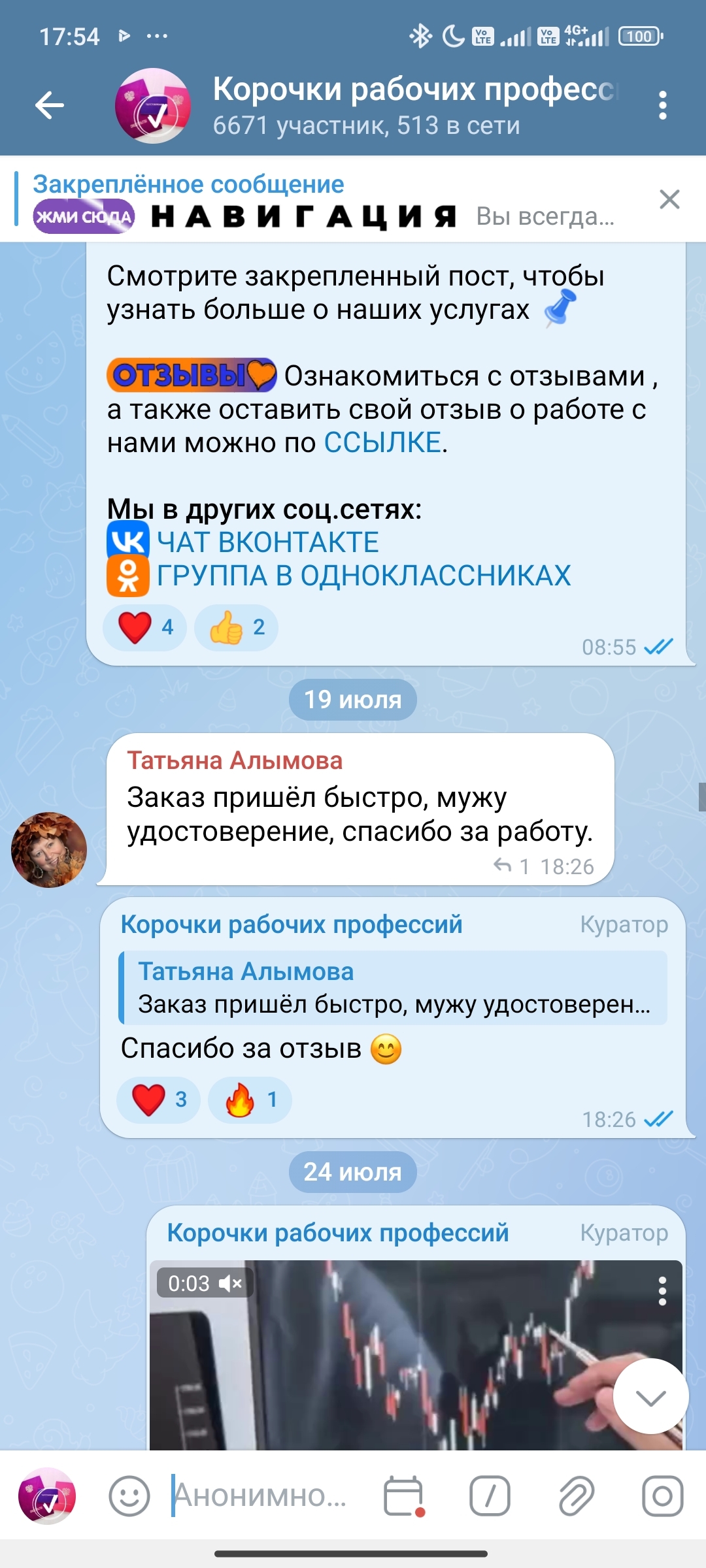
Task: Go back using the header arrow
Action: coord(50,105)
